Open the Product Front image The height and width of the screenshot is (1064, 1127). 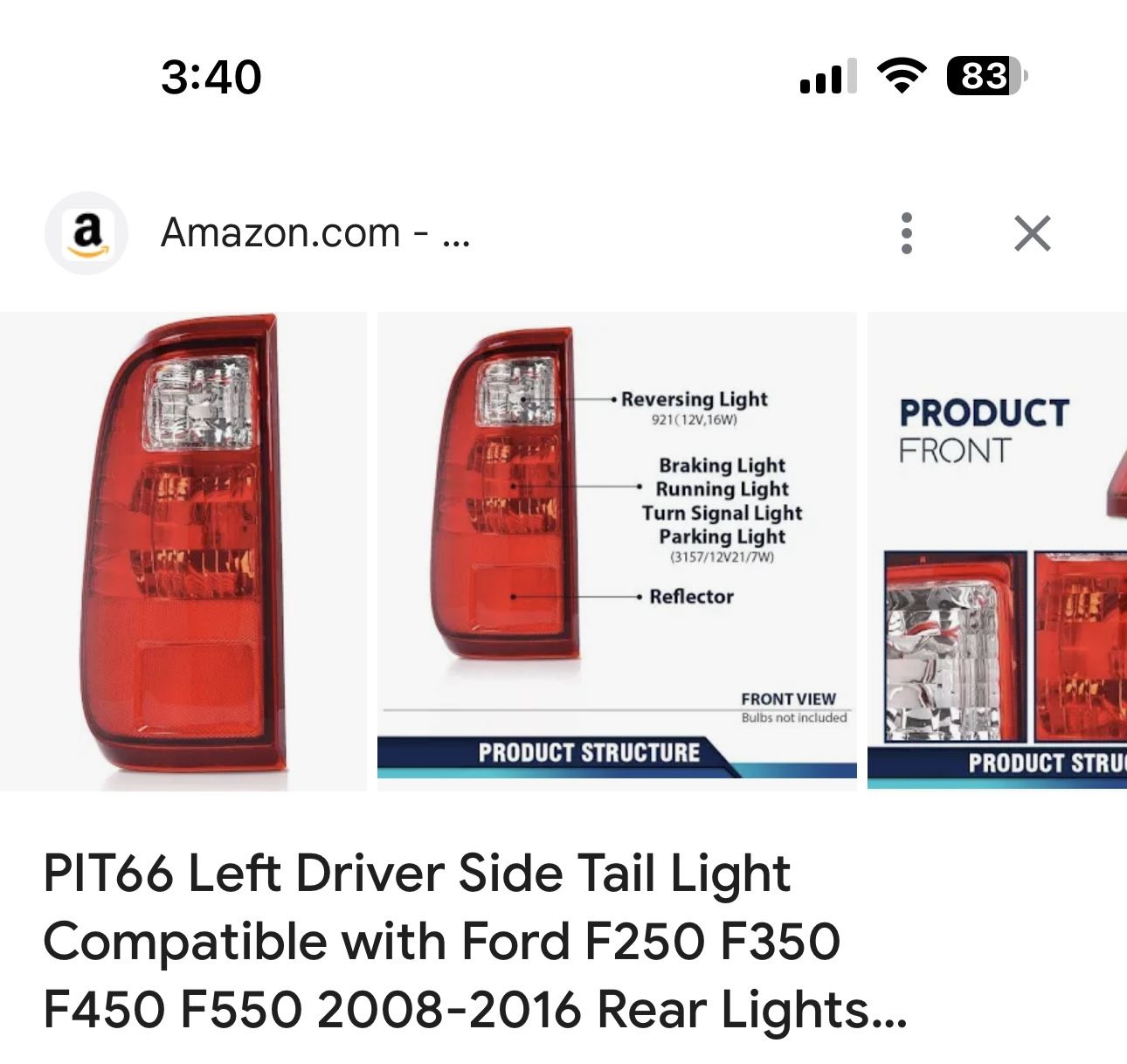click(x=997, y=551)
